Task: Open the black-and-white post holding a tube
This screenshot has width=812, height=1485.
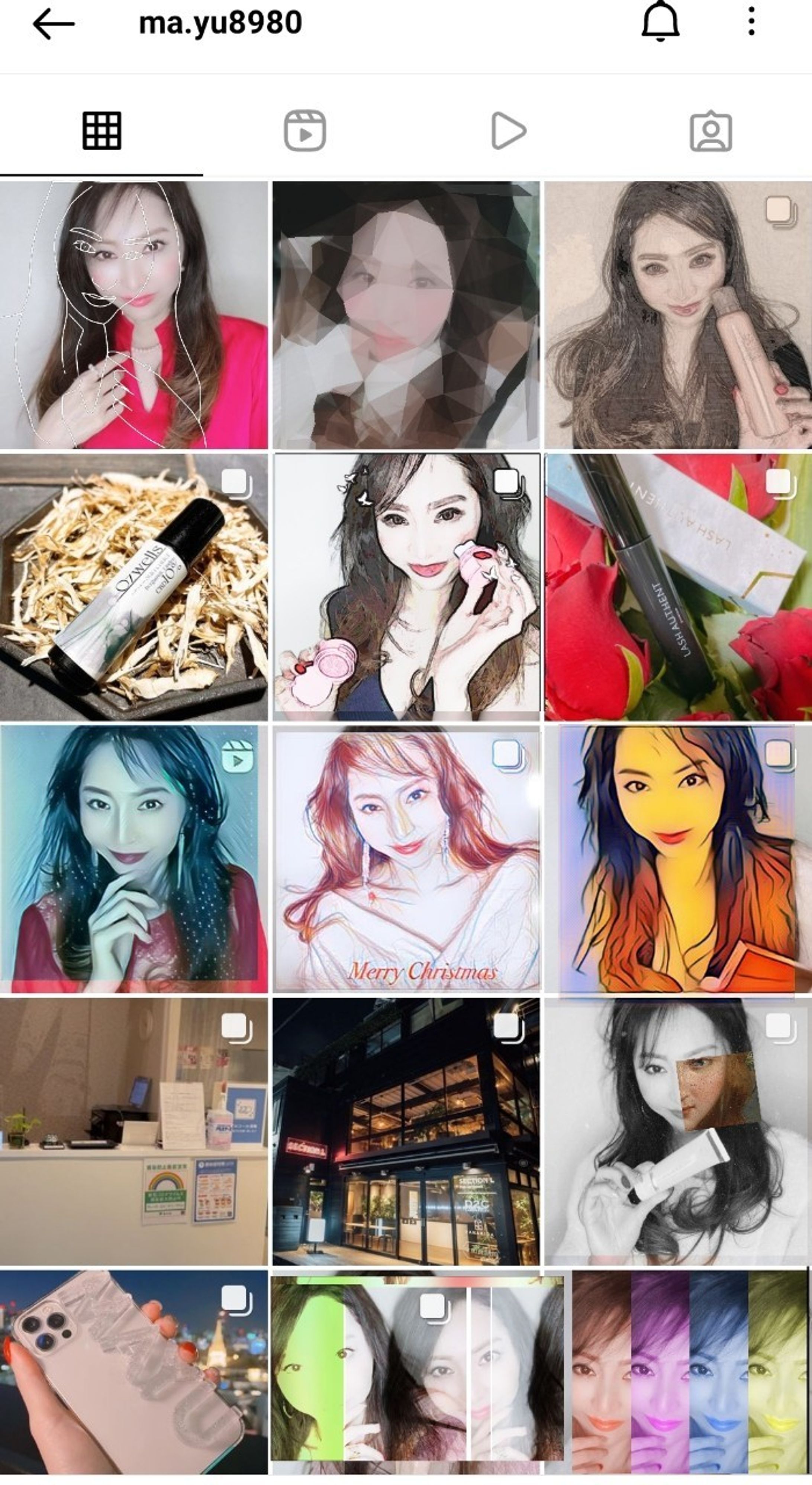Action: (678, 1131)
